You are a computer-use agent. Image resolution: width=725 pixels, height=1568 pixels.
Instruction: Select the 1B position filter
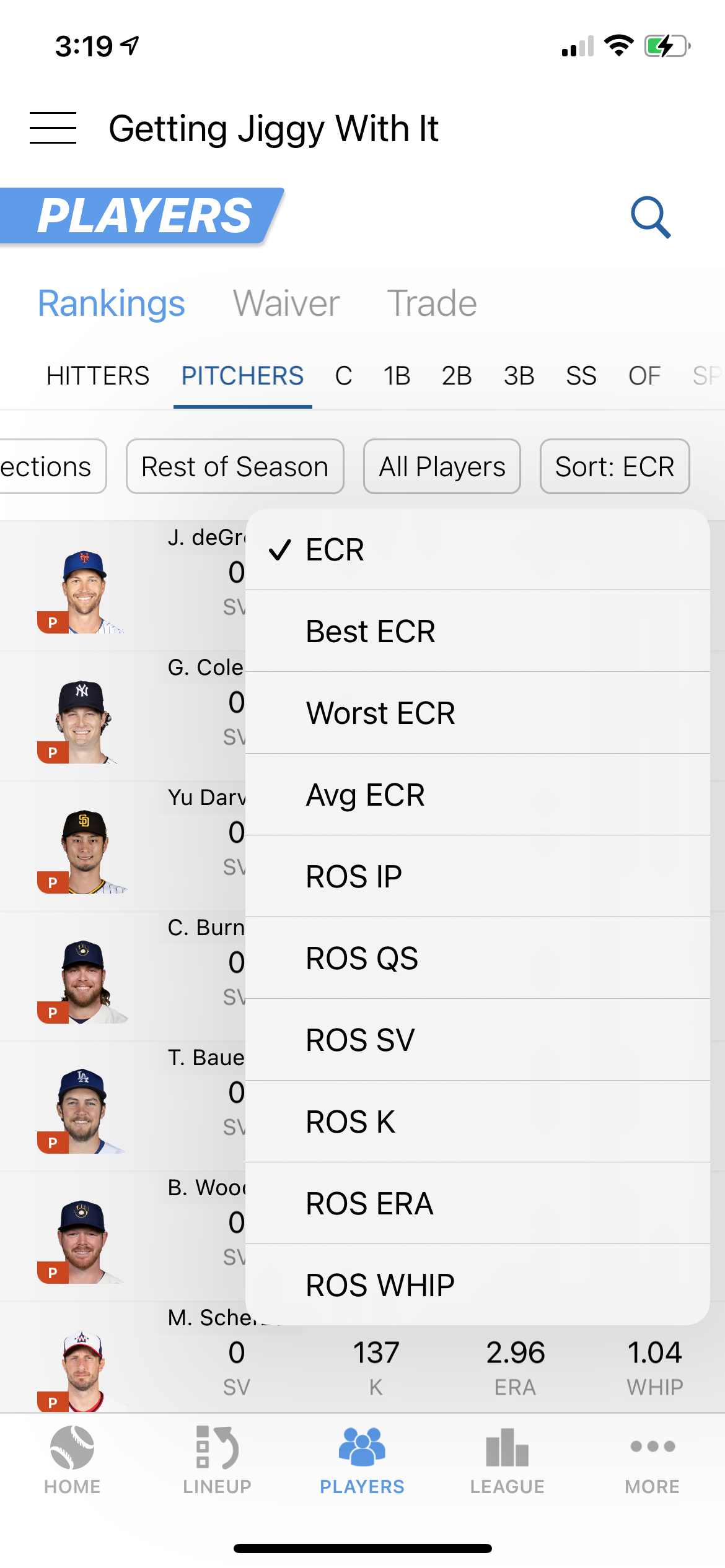click(397, 376)
